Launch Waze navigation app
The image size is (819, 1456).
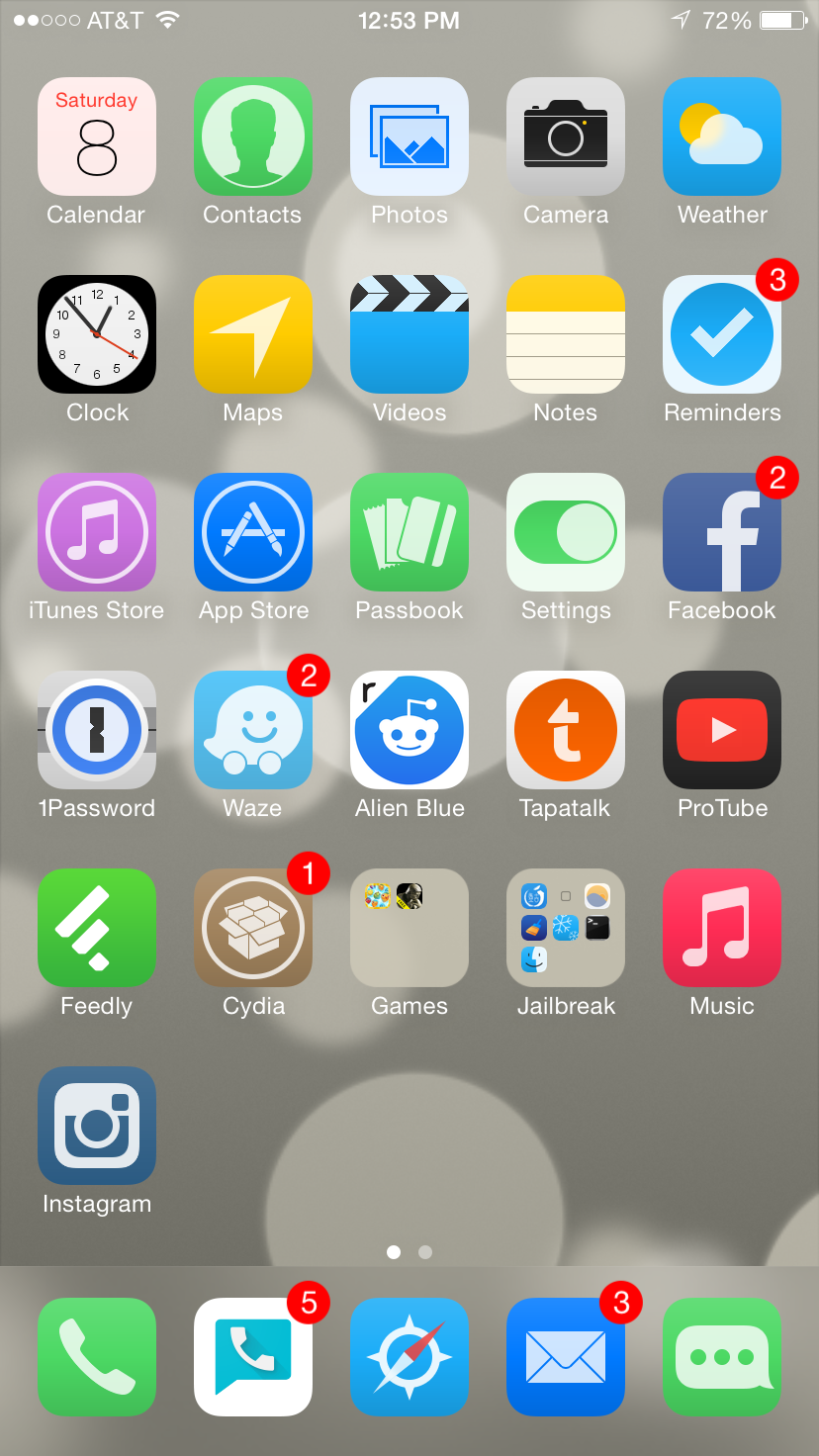click(253, 730)
